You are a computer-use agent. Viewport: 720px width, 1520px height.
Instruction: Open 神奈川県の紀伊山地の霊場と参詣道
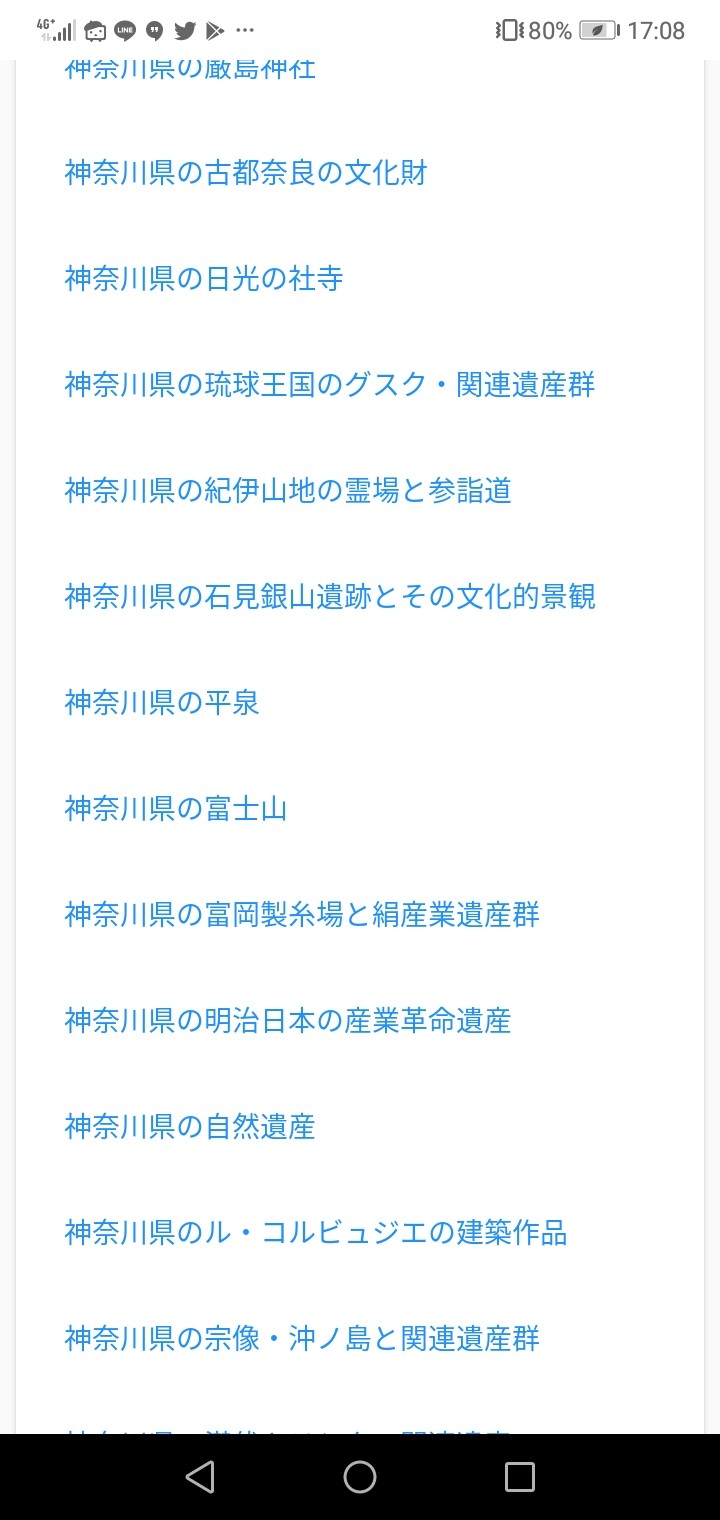[x=288, y=491]
